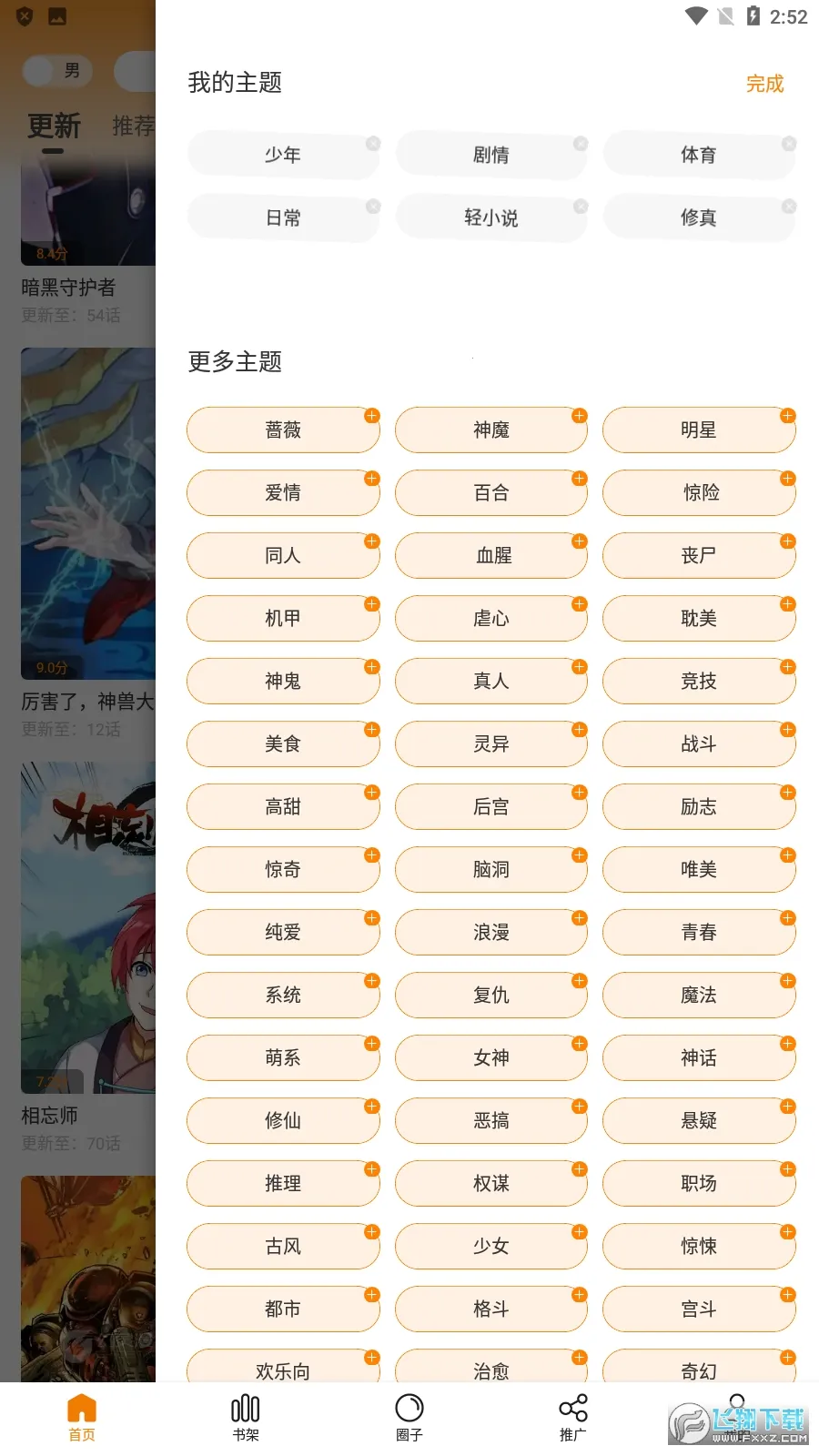
Task: Add the 美食 theme
Action: 371,730
